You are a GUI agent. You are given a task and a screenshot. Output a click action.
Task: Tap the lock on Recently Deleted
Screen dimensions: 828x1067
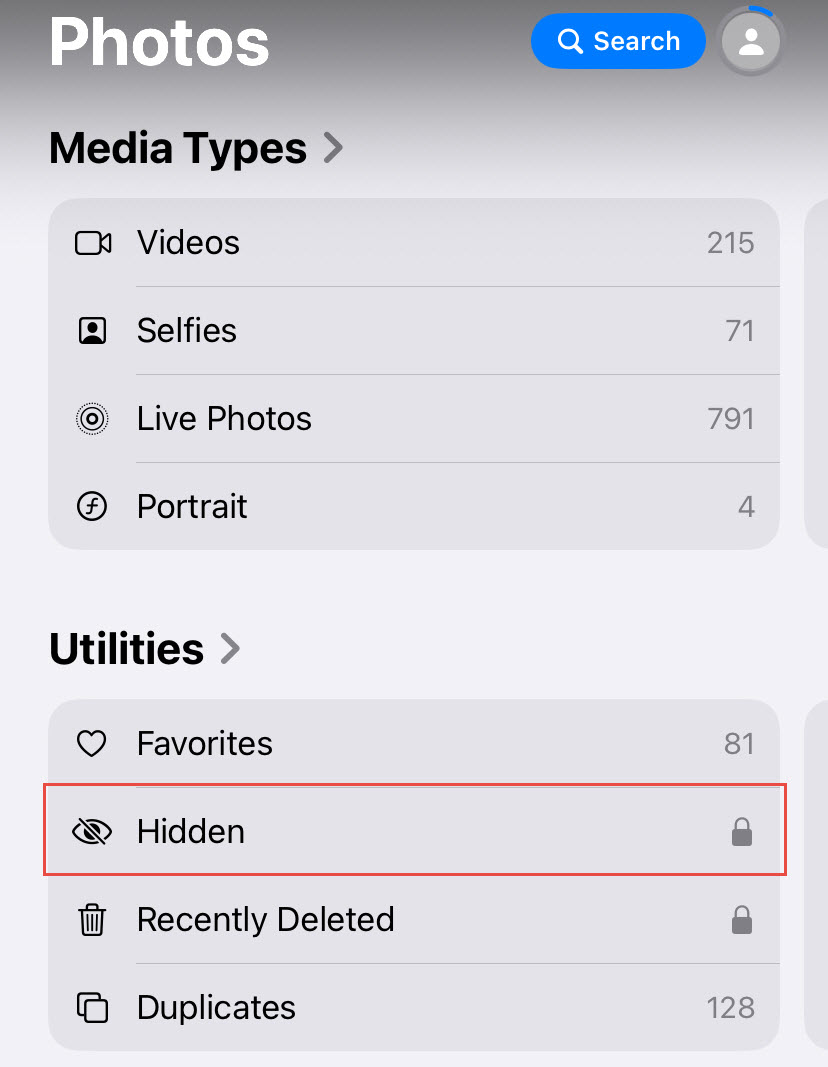[742, 919]
